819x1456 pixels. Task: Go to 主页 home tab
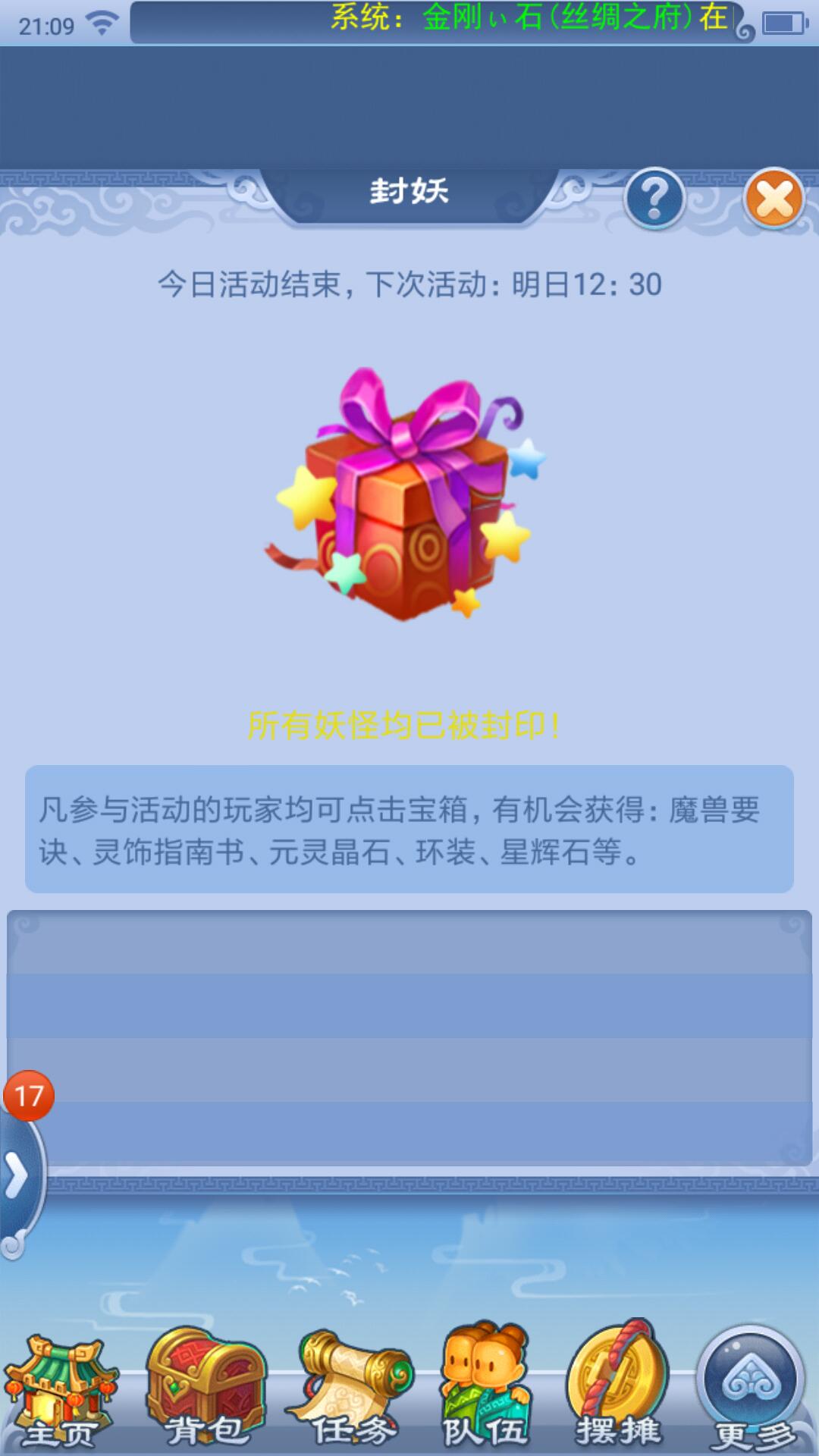[x=61, y=1392]
